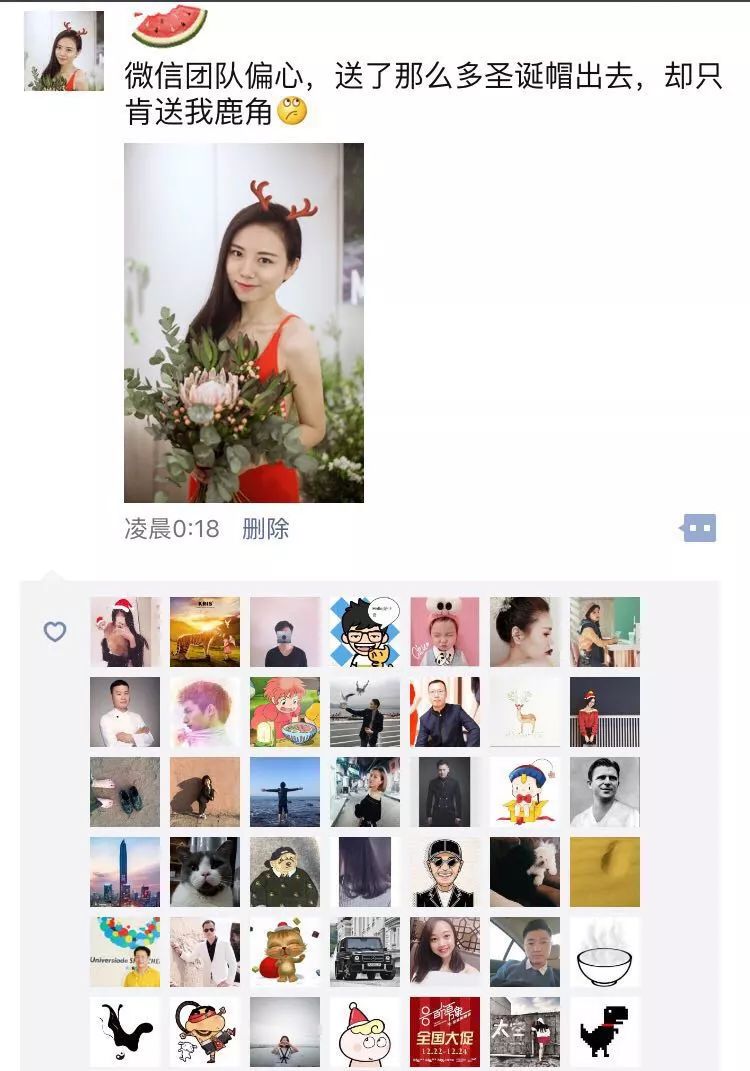The height and width of the screenshot is (1071, 750).
Task: Open the posted photo with reindeer antlers
Action: point(243,322)
